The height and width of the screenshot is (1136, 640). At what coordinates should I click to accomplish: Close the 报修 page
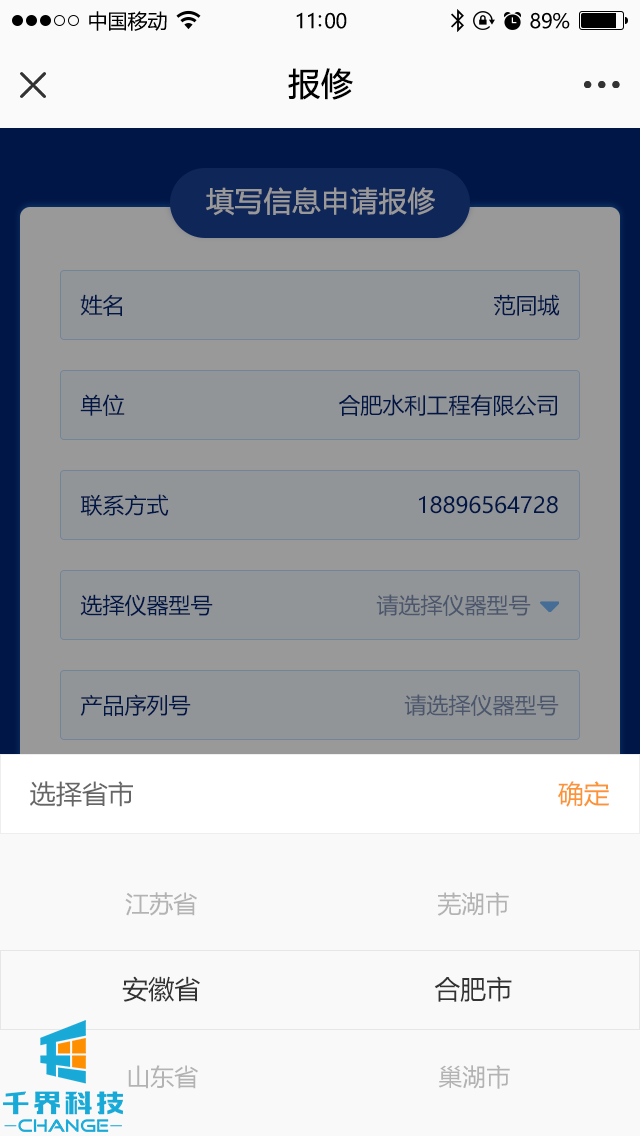click(33, 85)
